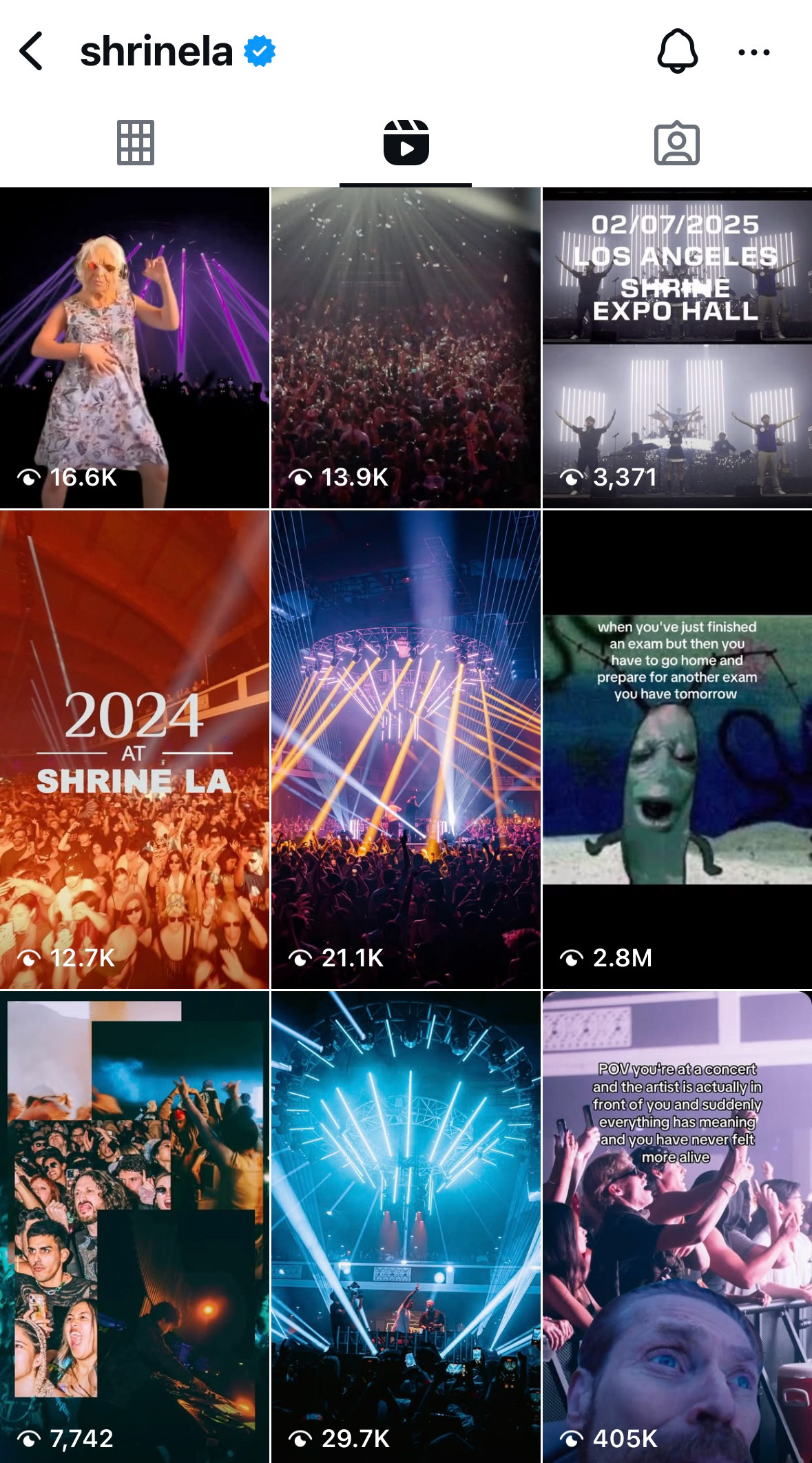This screenshot has width=812, height=1463.
Task: Switch to the posts grid tab
Action: click(x=136, y=143)
